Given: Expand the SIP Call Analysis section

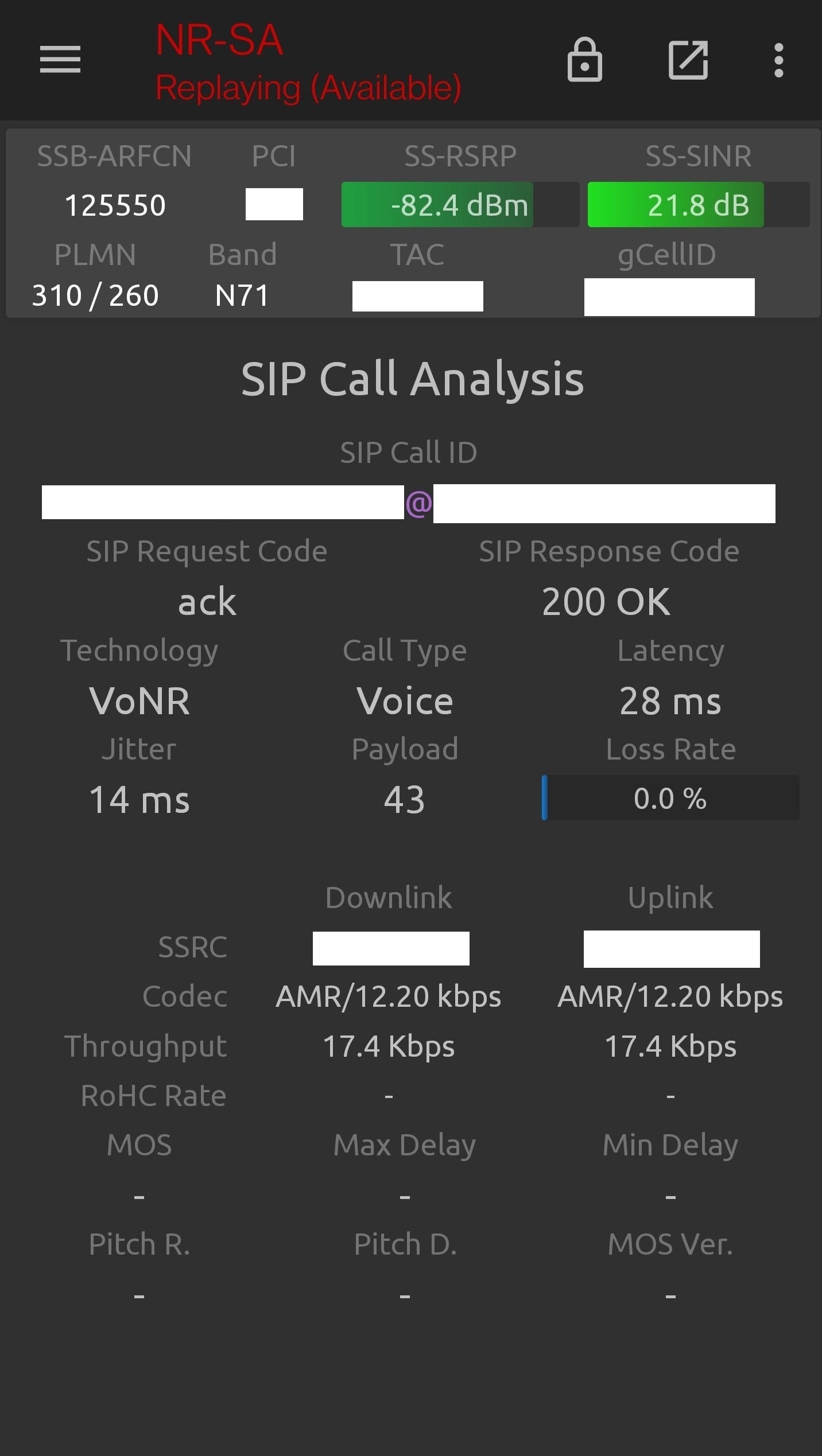Looking at the screenshot, I should pyautogui.click(x=411, y=379).
